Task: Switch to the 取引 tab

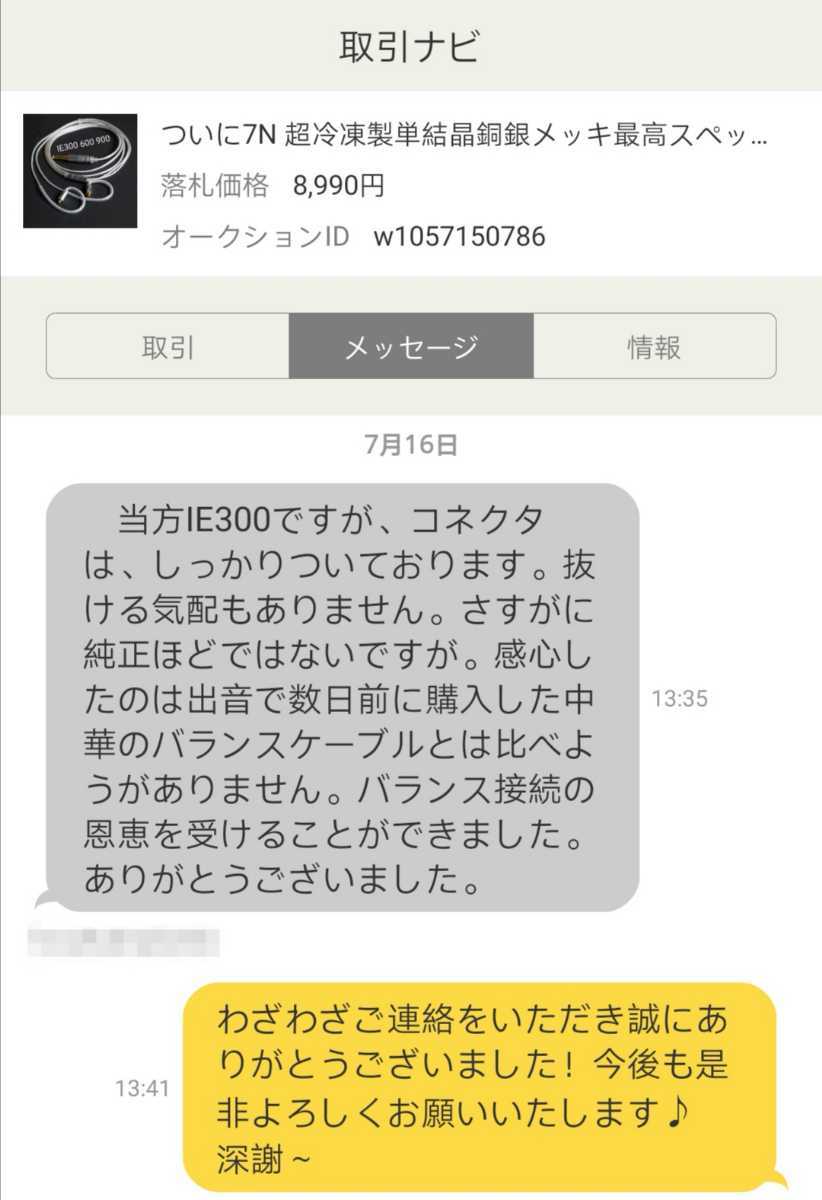Action: point(168,346)
